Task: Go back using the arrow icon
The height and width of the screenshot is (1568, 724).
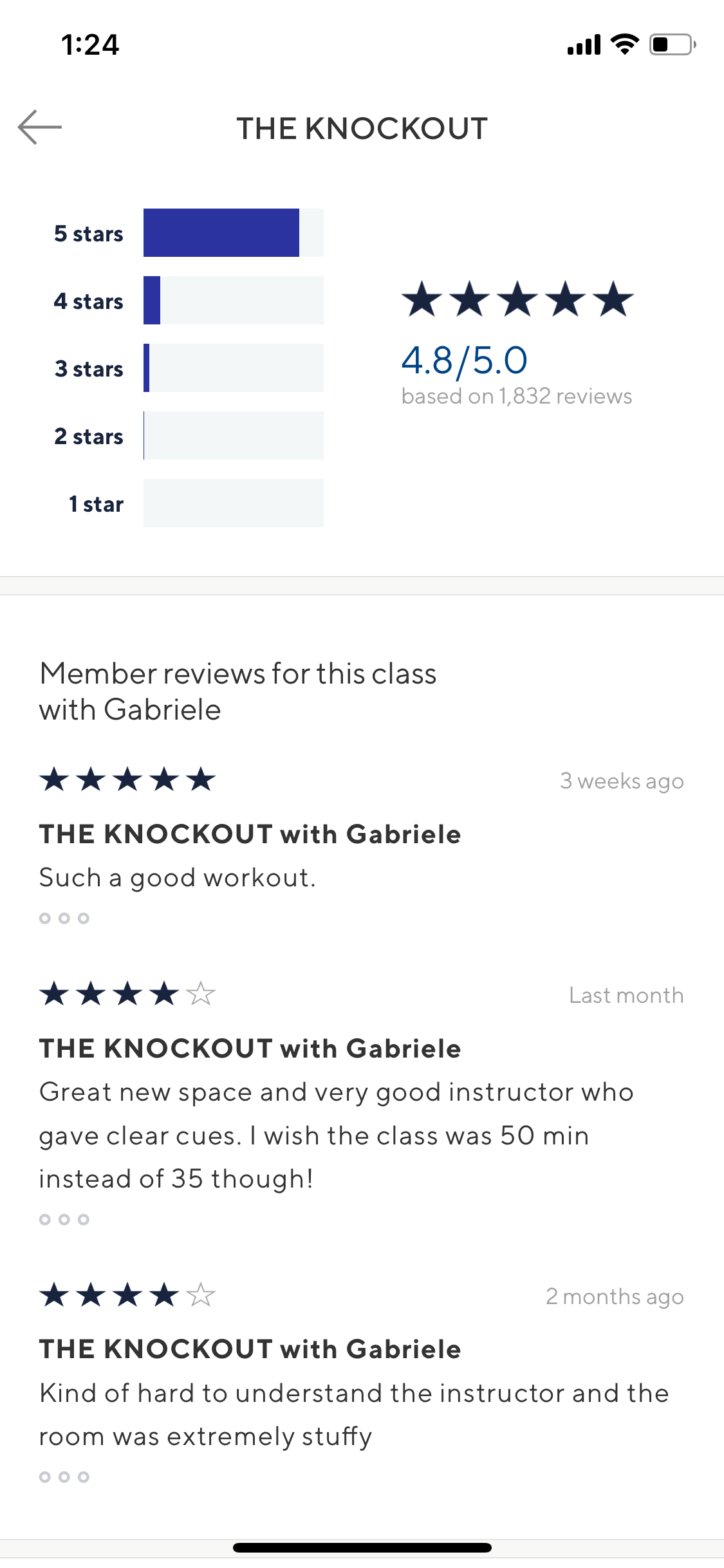Action: tap(40, 127)
